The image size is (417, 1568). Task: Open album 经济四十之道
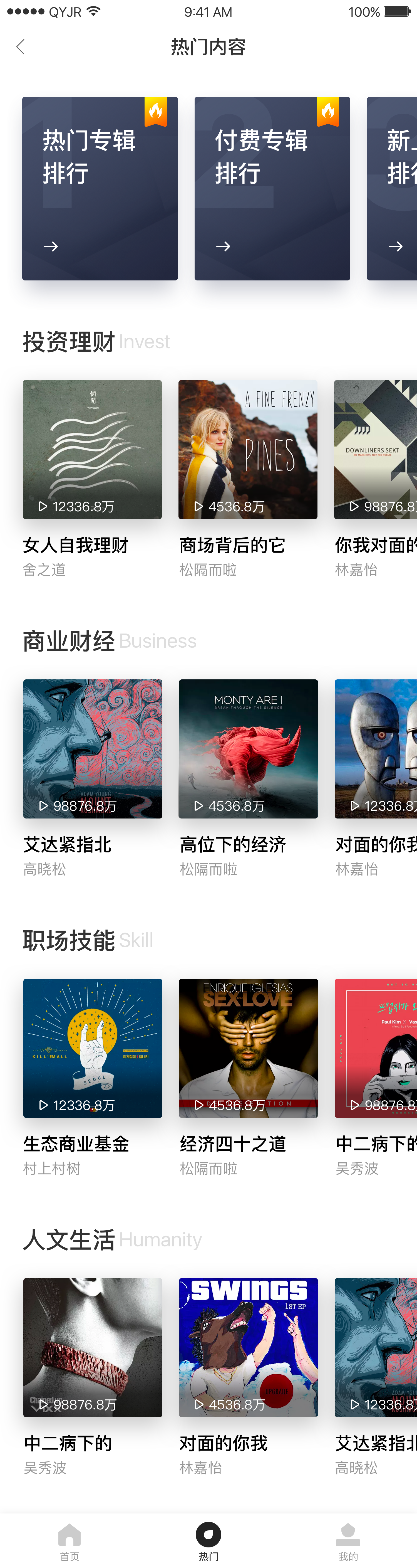[x=248, y=1048]
